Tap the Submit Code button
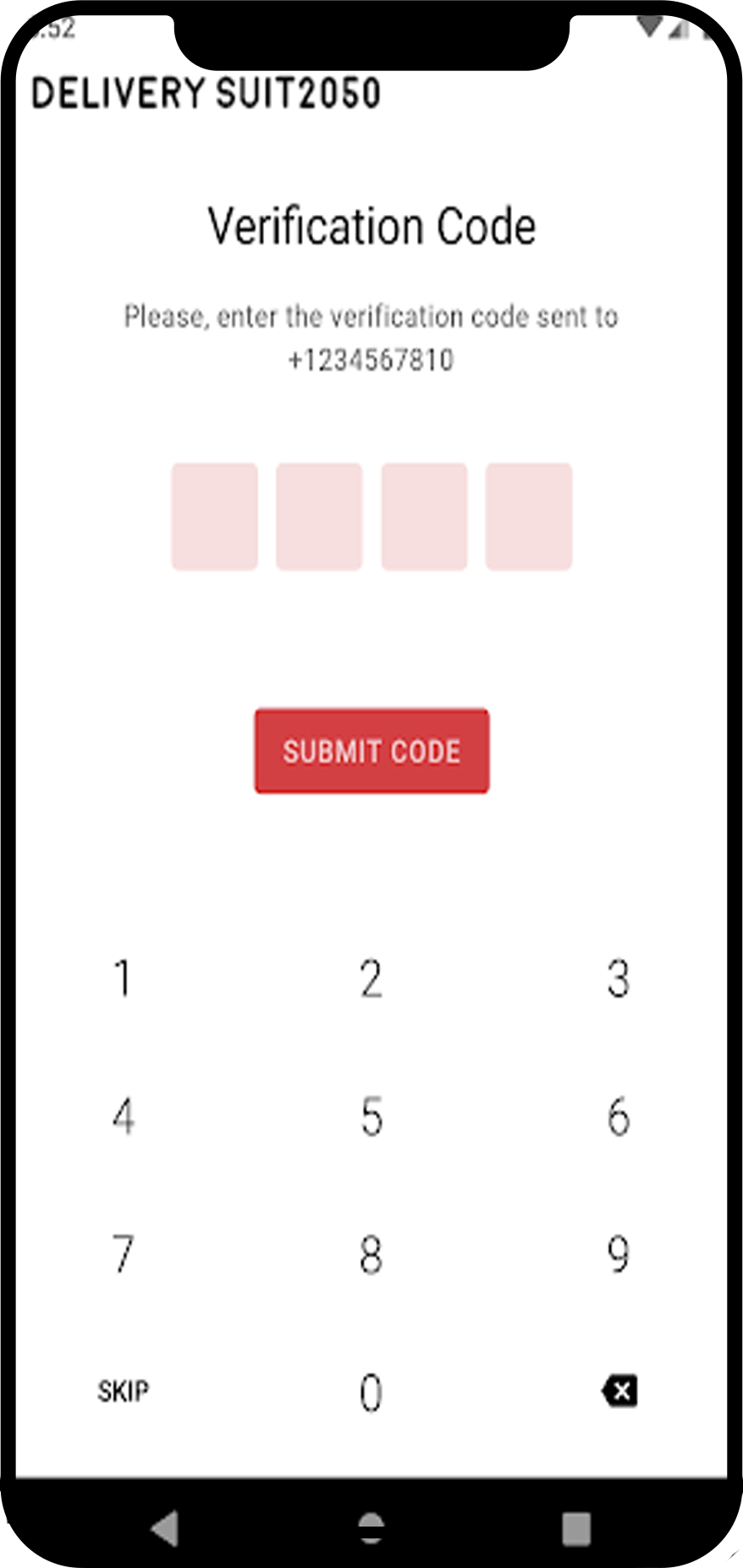The image size is (743, 1568). pyautogui.click(x=371, y=751)
